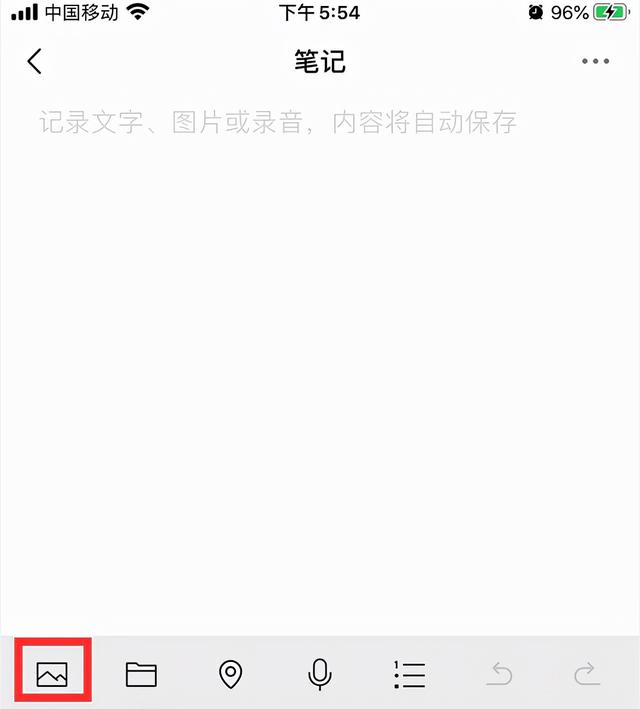Undo the last edit
640x709 pixels.
click(x=499, y=675)
